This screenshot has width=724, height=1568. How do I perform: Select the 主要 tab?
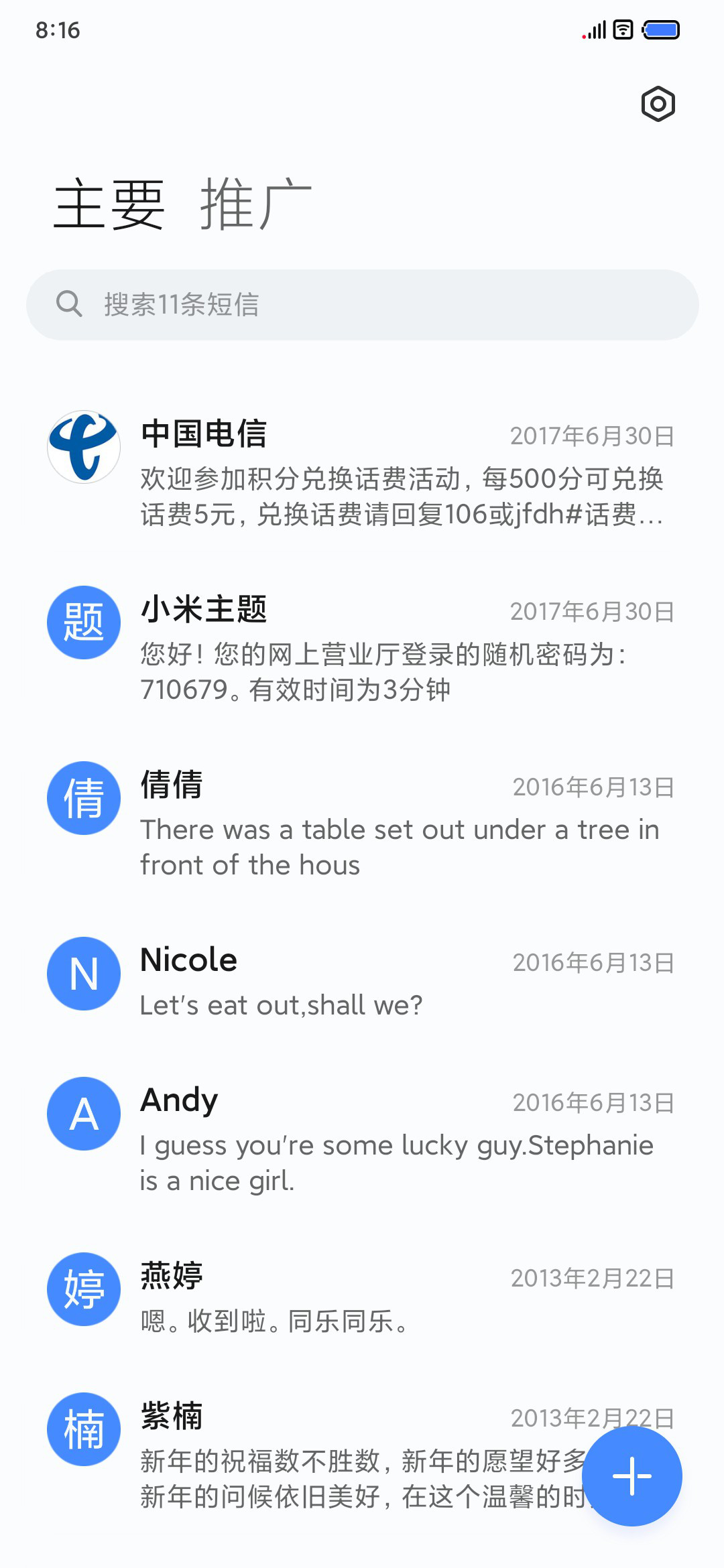109,204
